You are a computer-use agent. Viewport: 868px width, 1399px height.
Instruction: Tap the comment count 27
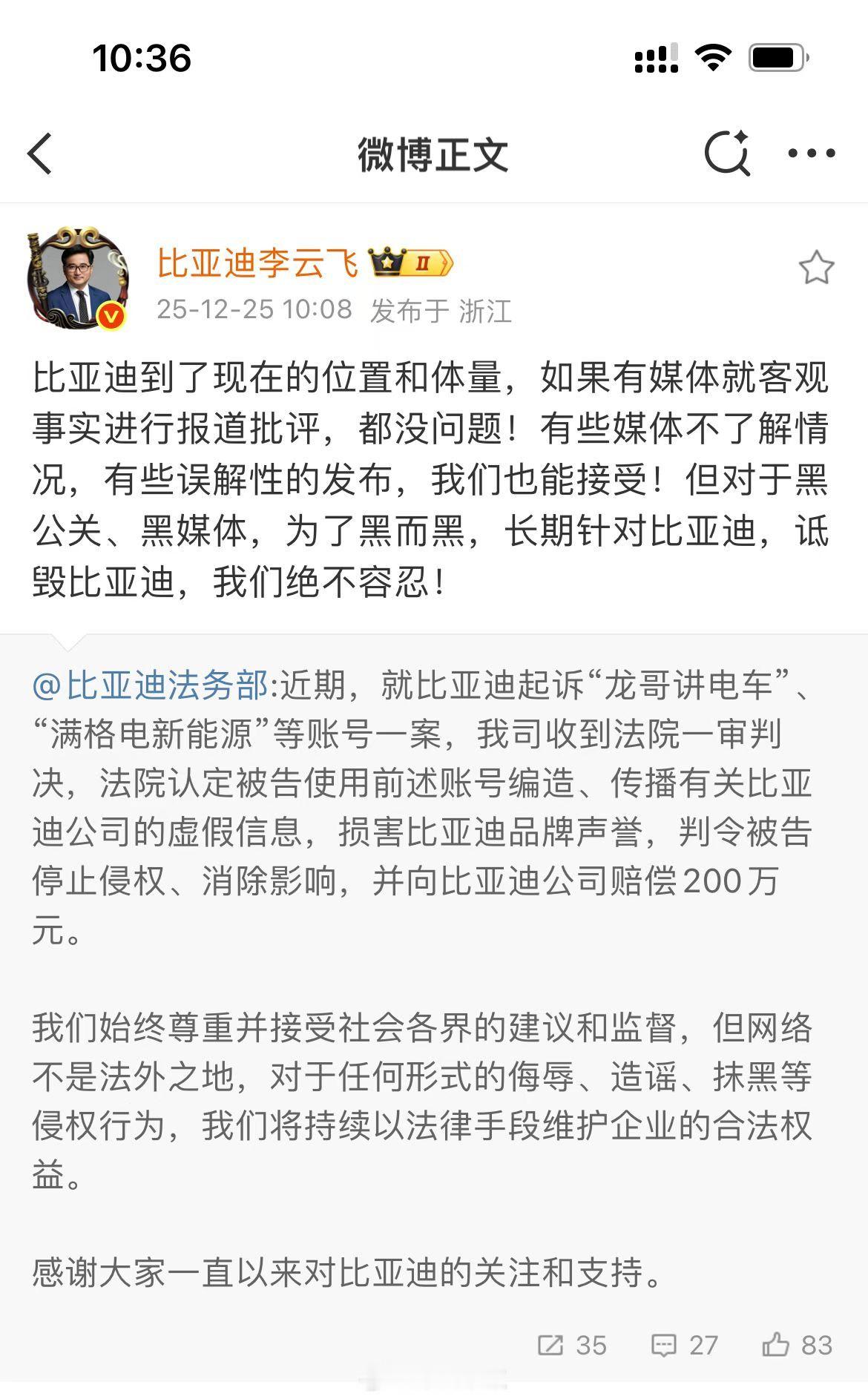click(x=703, y=1343)
